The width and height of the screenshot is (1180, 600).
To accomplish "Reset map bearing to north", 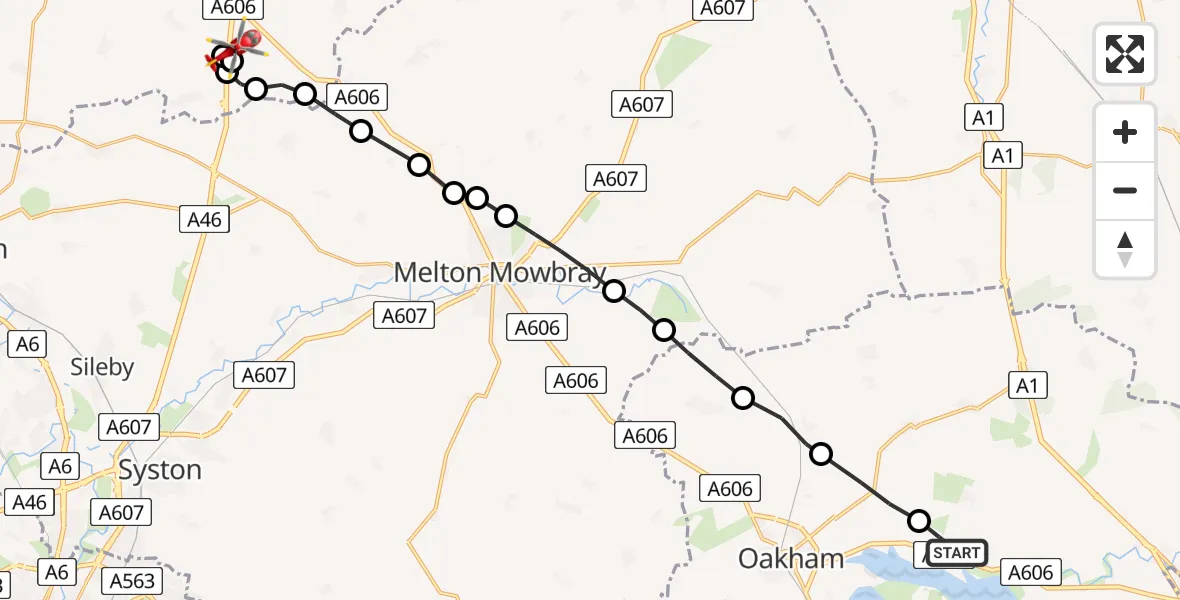I will [1125, 249].
